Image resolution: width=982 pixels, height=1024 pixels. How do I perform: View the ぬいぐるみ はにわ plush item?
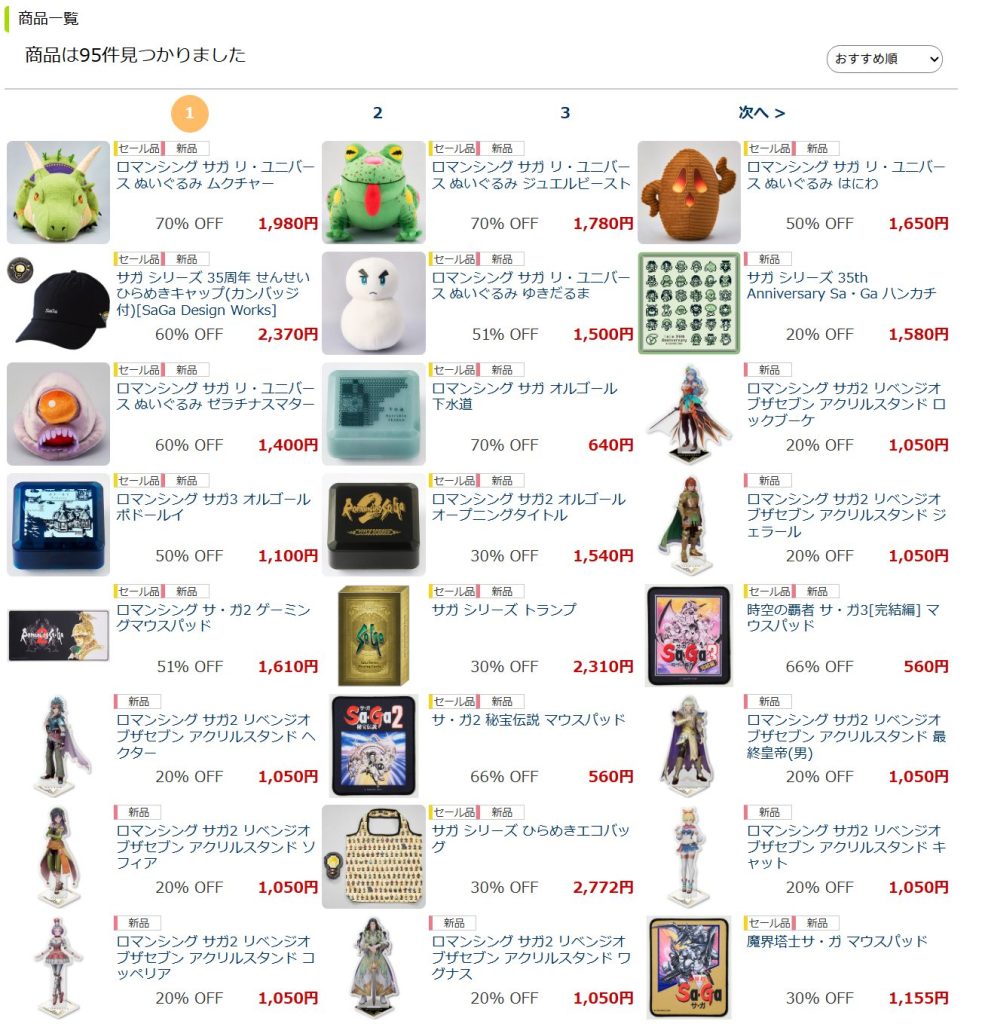click(x=845, y=175)
